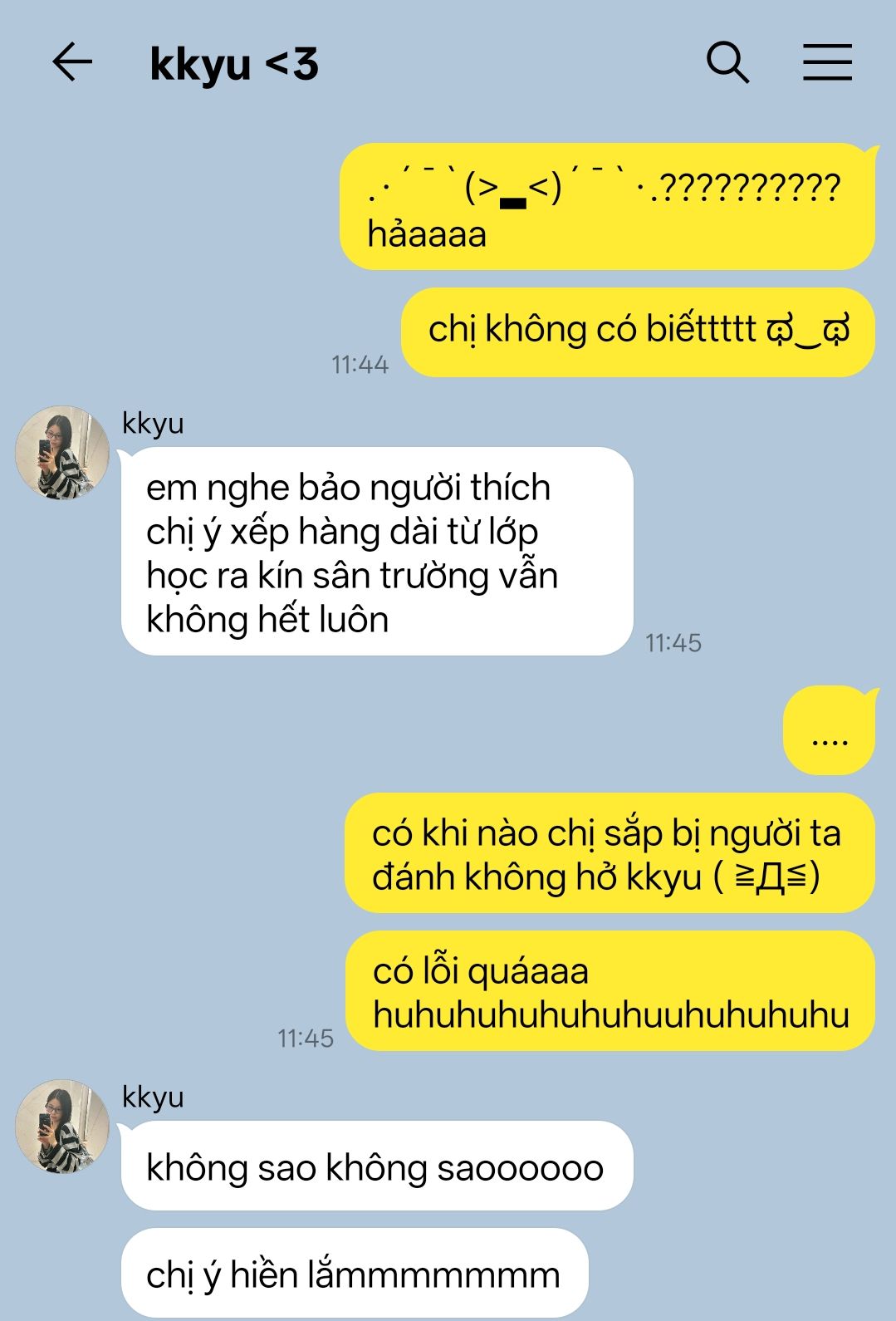Go back using the arrow icon
Viewport: 896px width, 1321px height.
coord(71,62)
